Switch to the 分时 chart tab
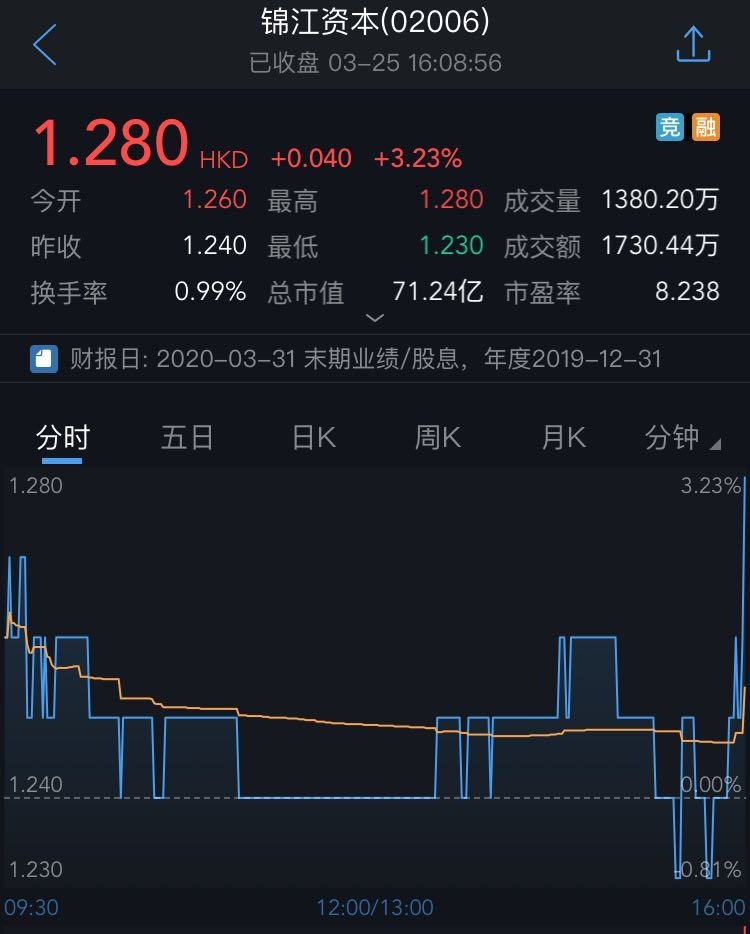 tap(62, 438)
